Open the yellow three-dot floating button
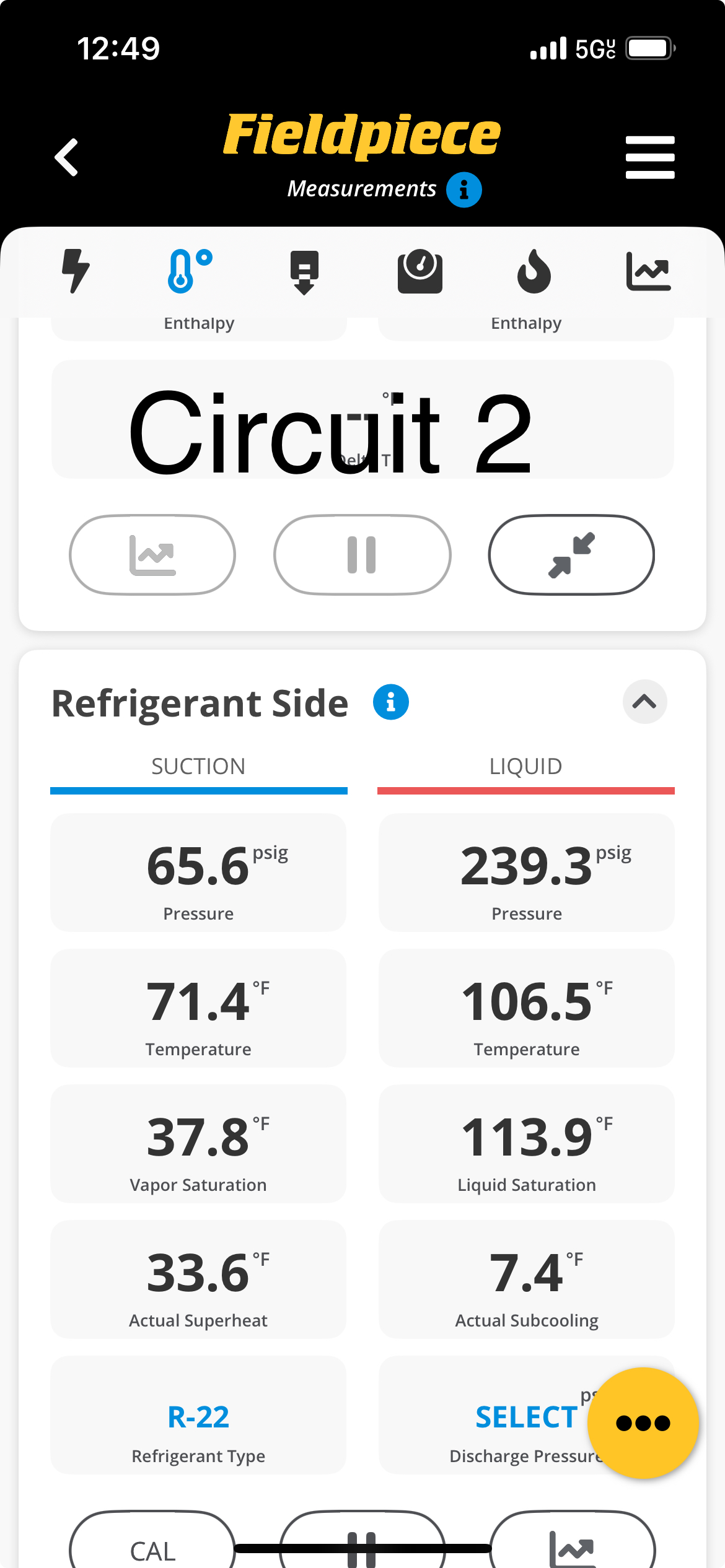This screenshot has width=725, height=1568. 643,1422
